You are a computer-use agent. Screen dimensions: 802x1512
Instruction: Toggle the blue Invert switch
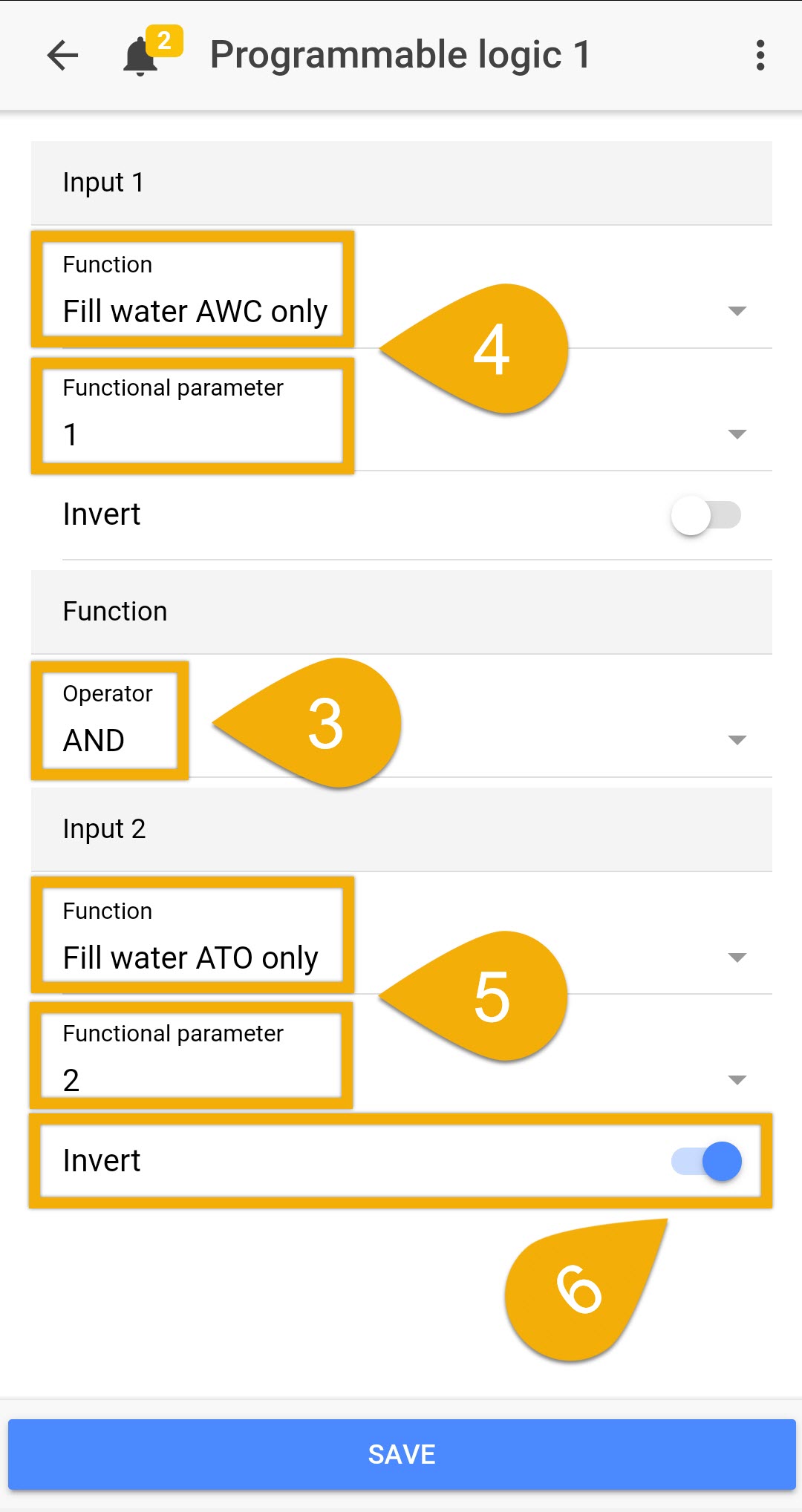click(x=705, y=1160)
